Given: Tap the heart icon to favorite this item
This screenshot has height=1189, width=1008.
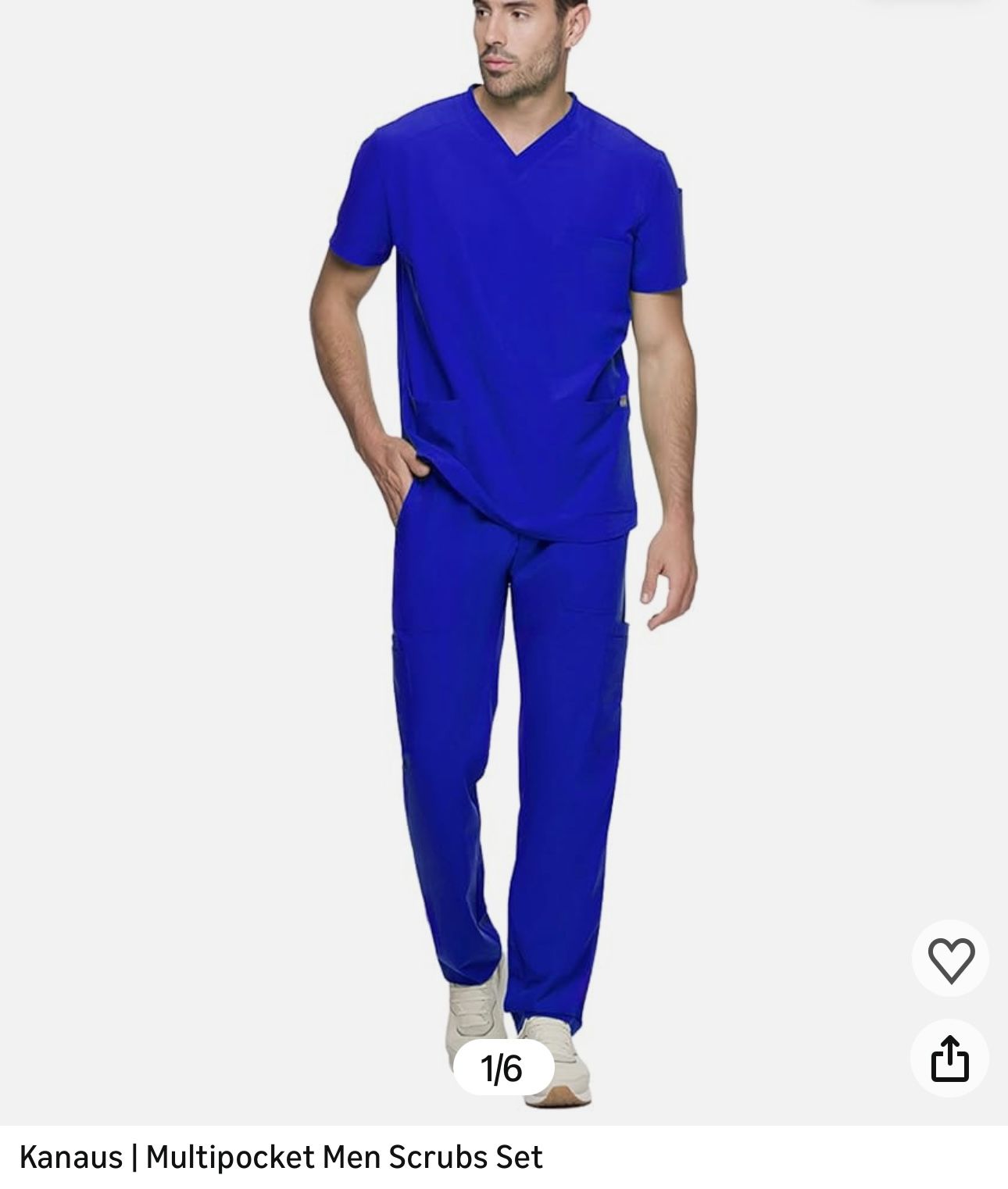Looking at the screenshot, I should 948,956.
